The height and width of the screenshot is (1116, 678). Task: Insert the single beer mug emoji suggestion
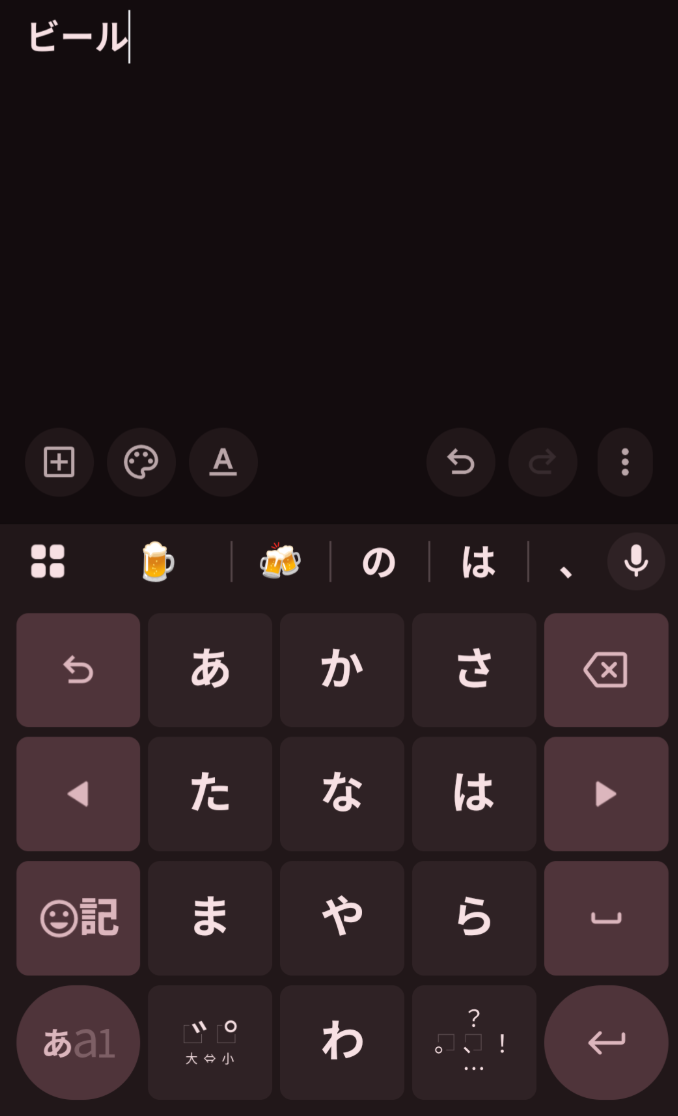(157, 562)
